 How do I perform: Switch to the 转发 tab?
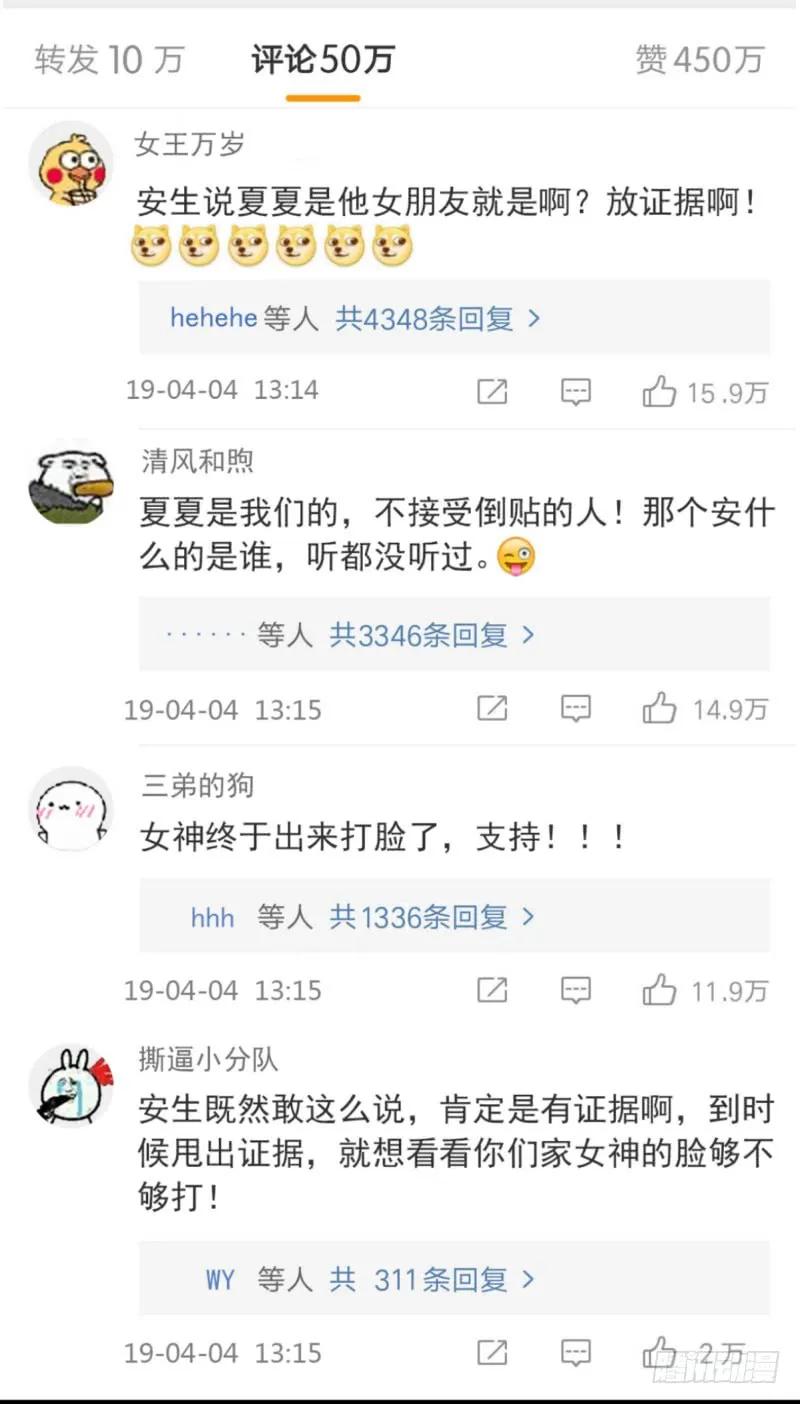coord(109,60)
